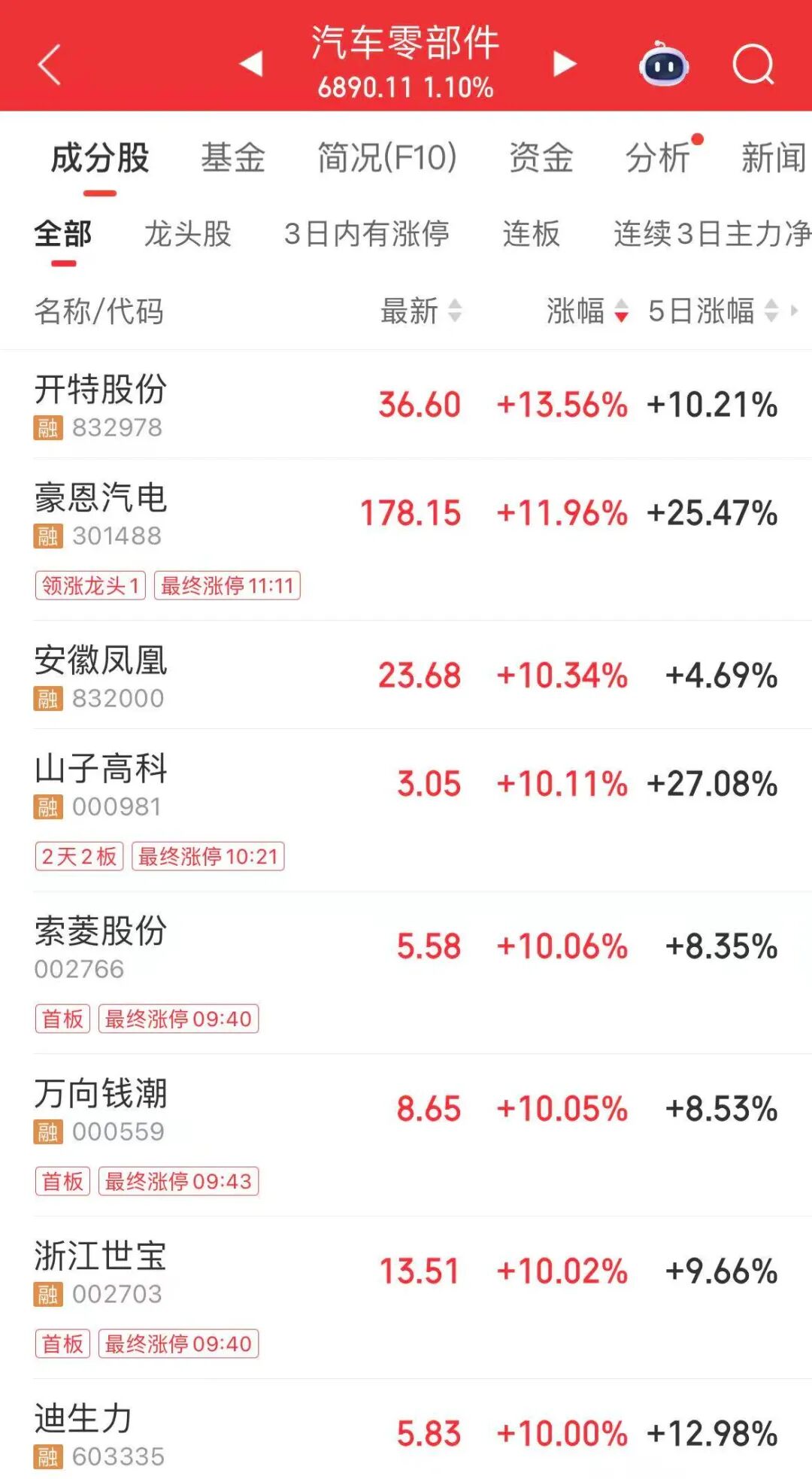812x1479 pixels.
Task: Open the 山子高科 stock row
Action: 406,811
